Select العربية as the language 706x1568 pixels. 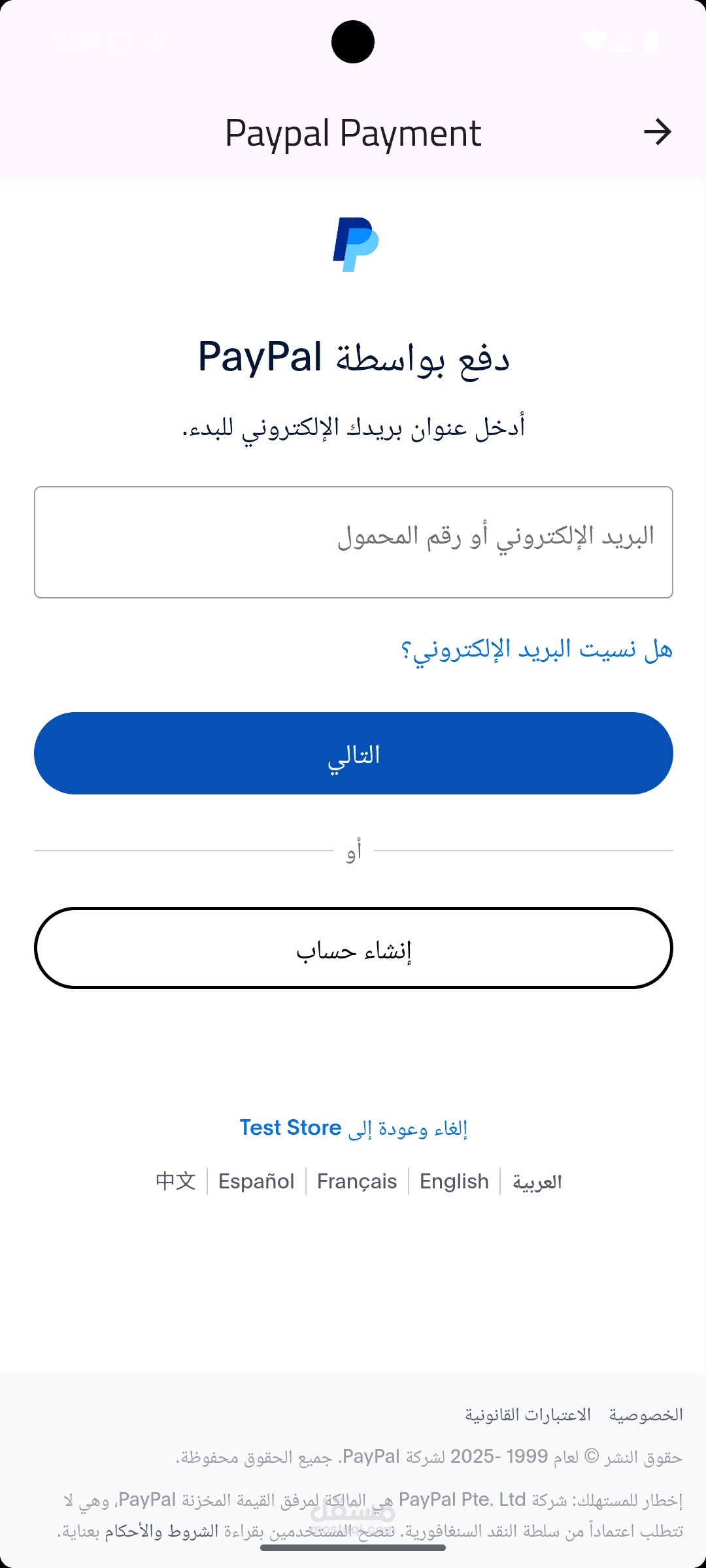tap(537, 1181)
